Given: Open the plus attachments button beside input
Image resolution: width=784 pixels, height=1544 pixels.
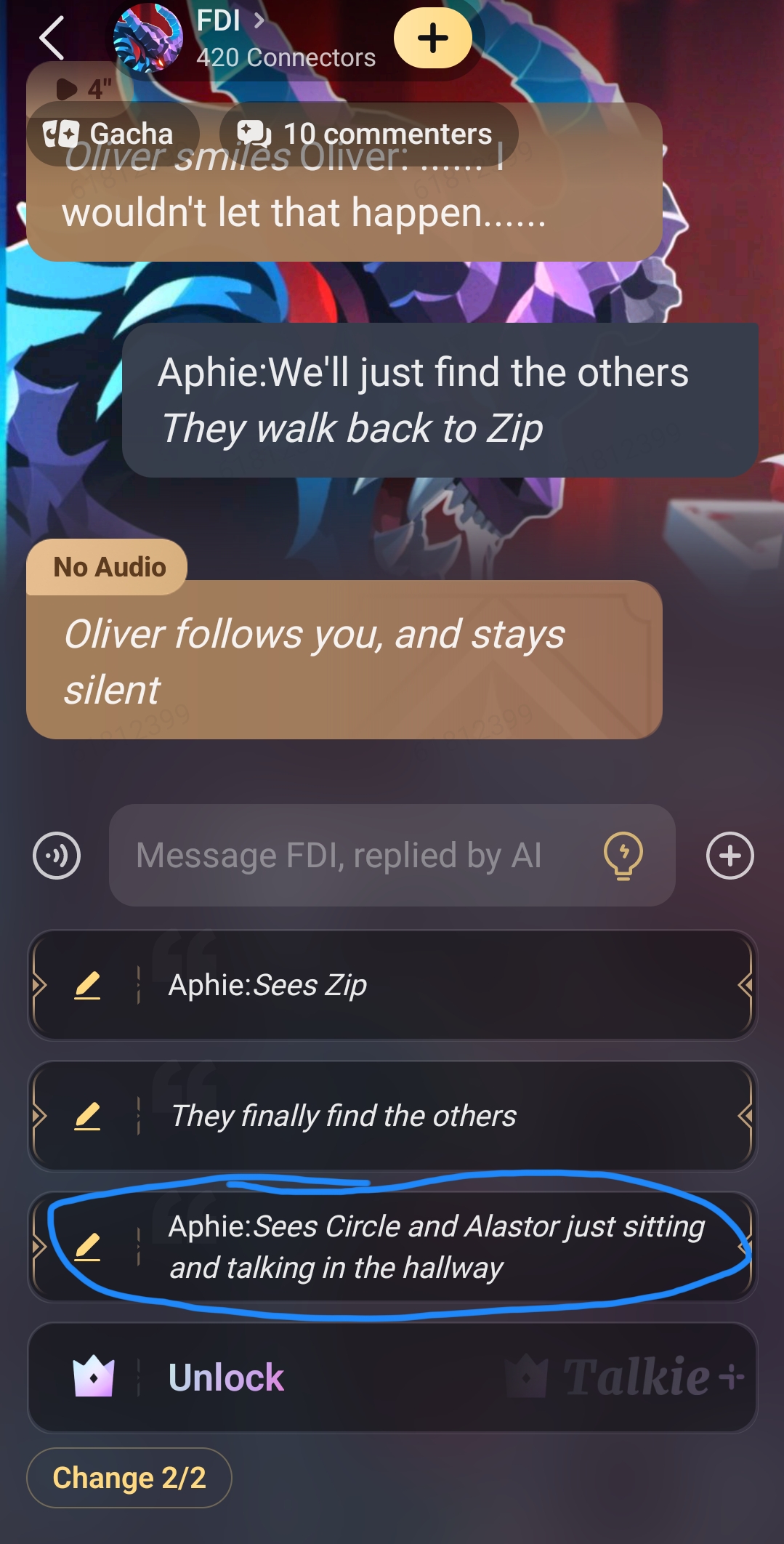Looking at the screenshot, I should [x=730, y=856].
